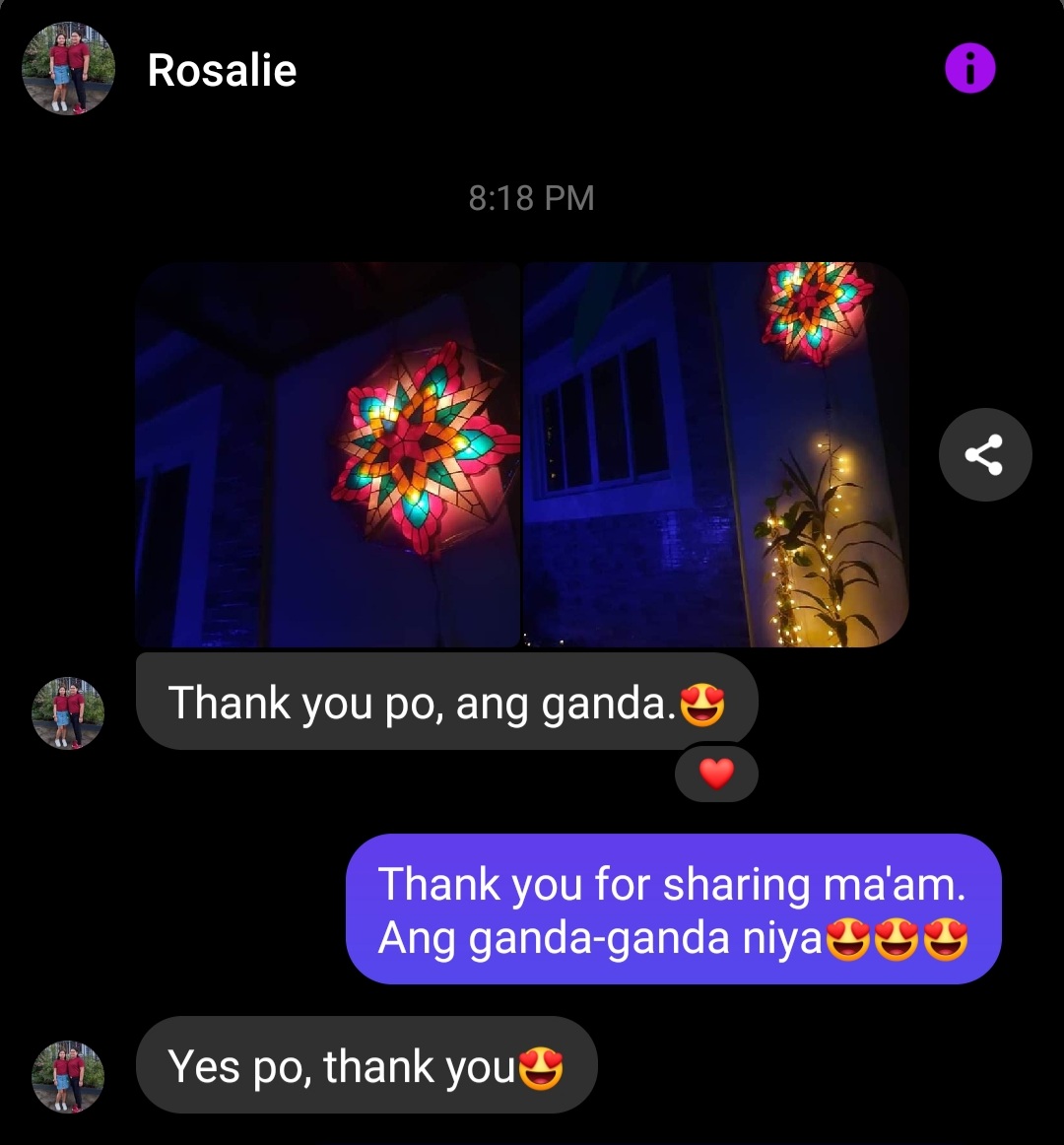The height and width of the screenshot is (1145, 1064).
Task: Open the close-up lantern photo
Action: coord(327,454)
